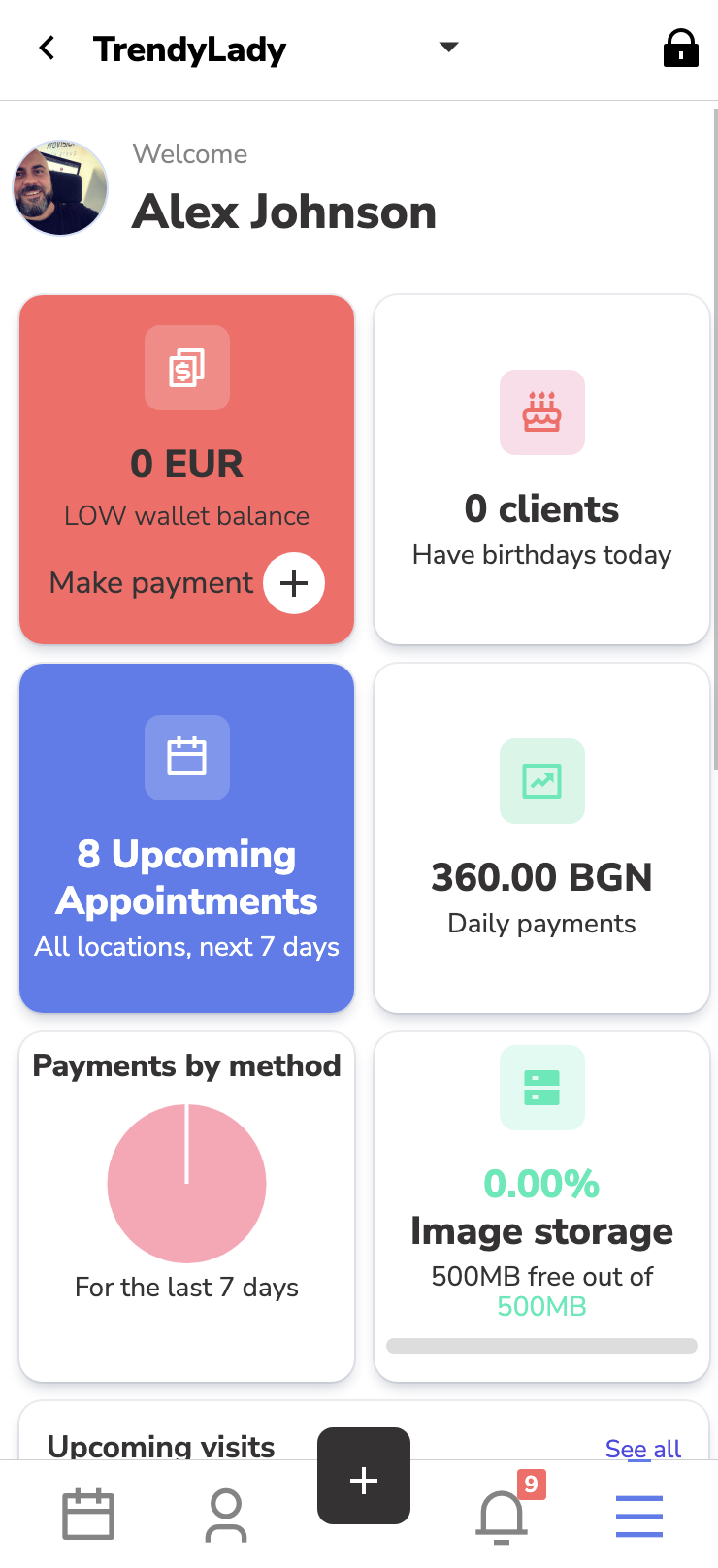This screenshot has width=718, height=1568.
Task: Tap the central plus button to add new item
Action: (363, 1477)
